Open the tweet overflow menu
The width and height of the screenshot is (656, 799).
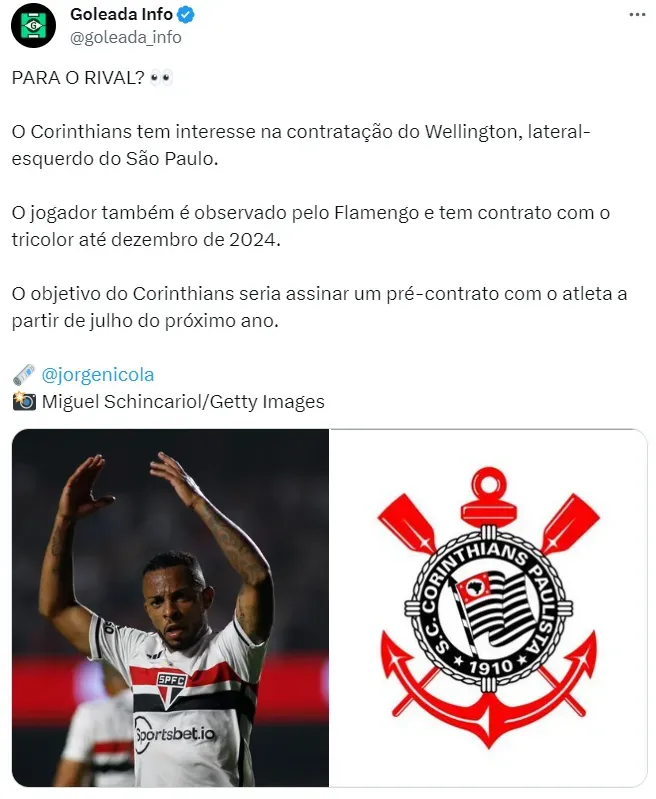(x=636, y=15)
